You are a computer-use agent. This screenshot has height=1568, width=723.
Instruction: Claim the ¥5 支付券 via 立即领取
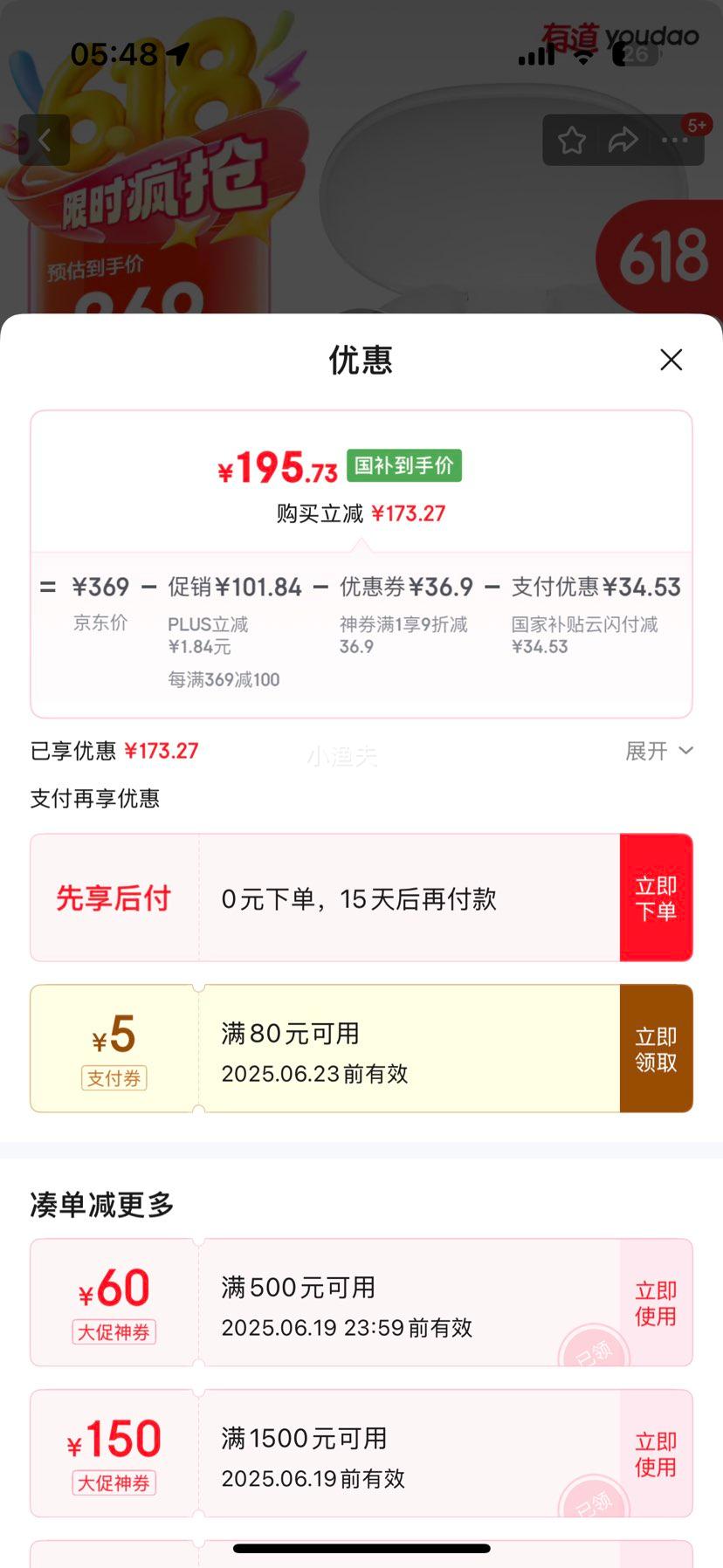pyautogui.click(x=656, y=1049)
